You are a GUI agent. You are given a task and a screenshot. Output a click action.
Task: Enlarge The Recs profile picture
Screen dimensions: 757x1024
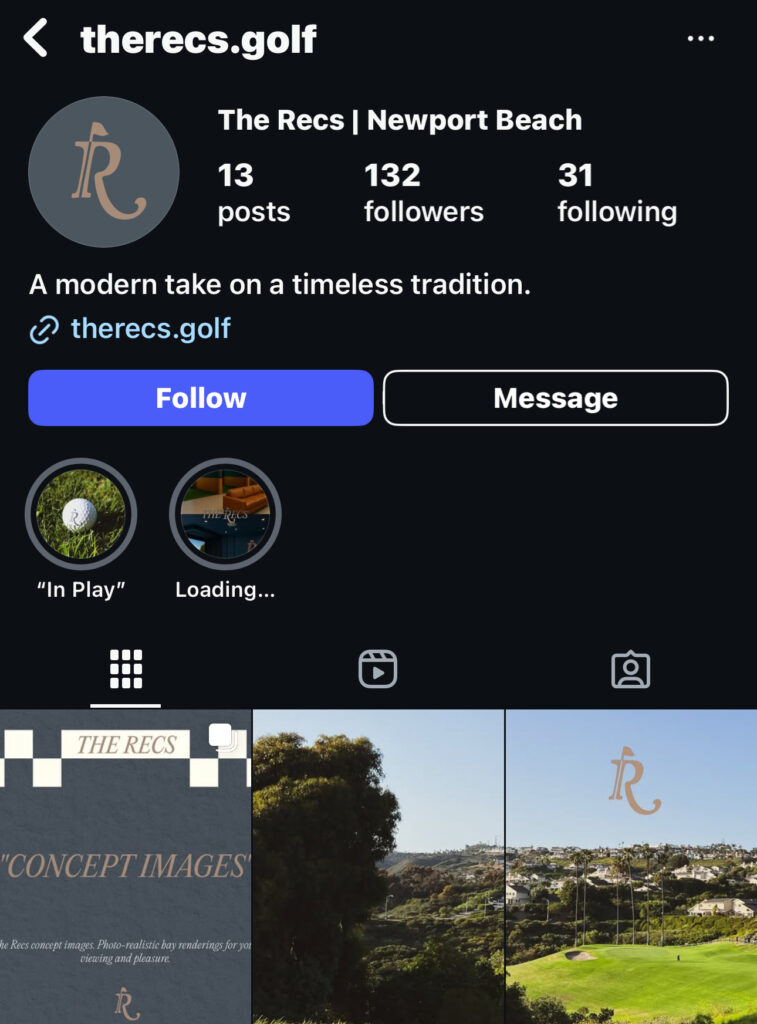(x=104, y=171)
